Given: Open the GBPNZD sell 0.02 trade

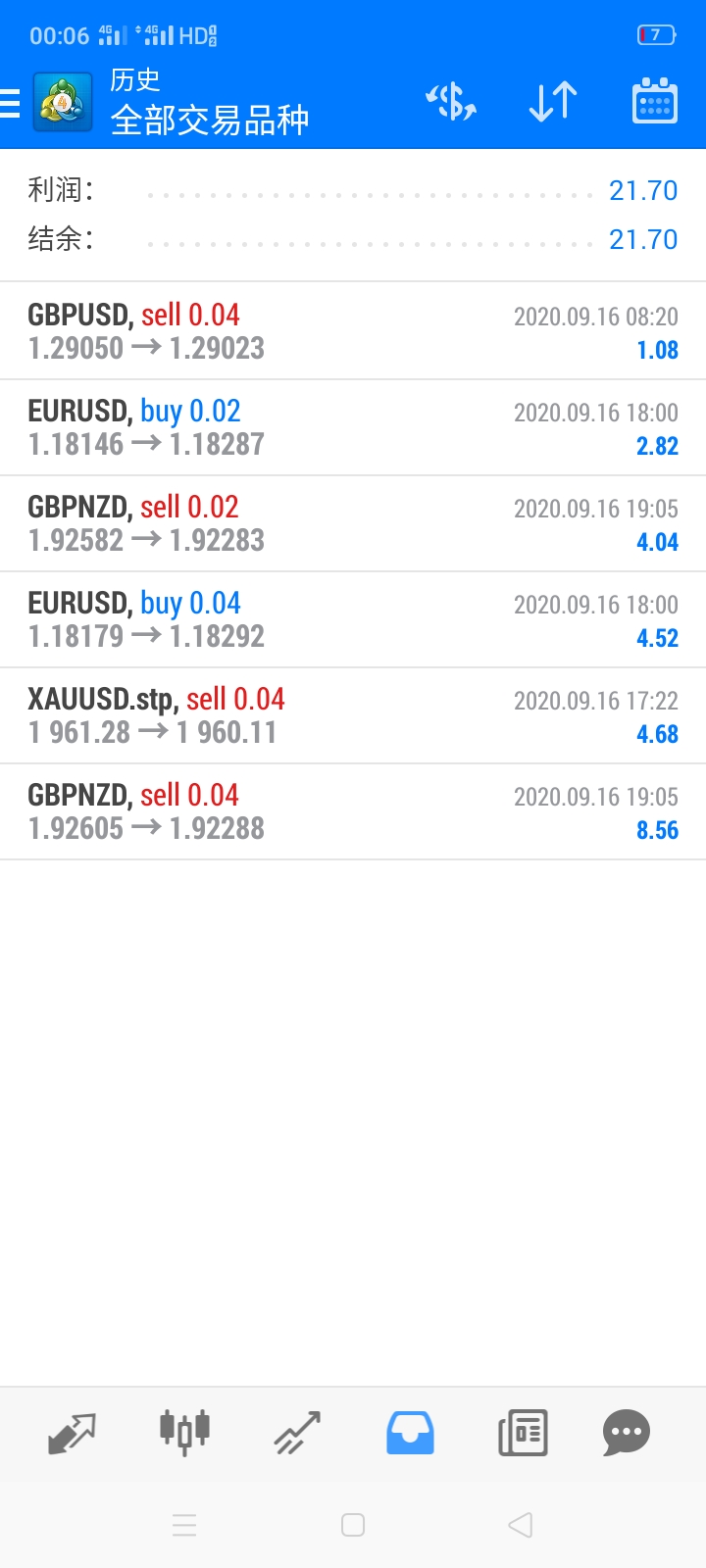Looking at the screenshot, I should coord(353,523).
